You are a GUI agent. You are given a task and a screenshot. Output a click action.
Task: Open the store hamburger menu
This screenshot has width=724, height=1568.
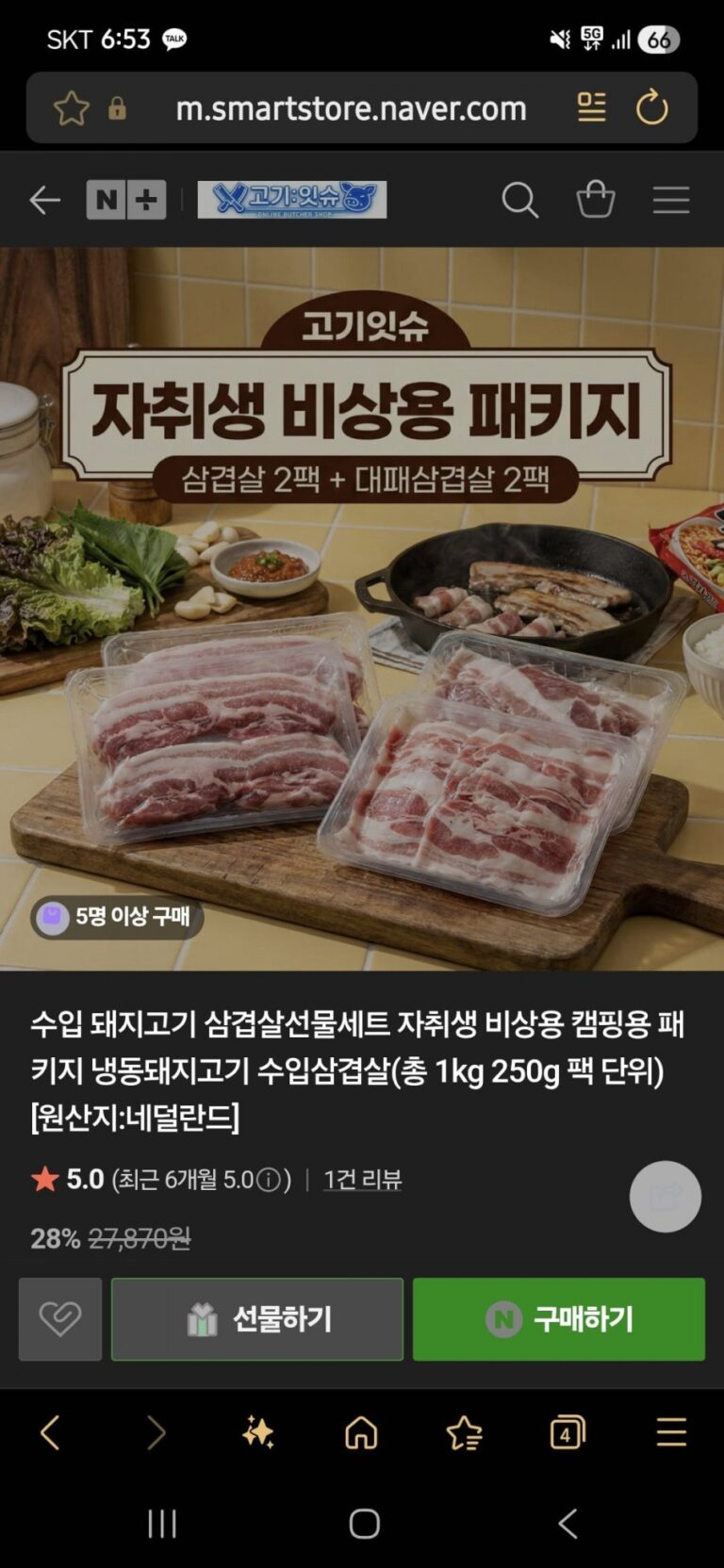(x=671, y=200)
